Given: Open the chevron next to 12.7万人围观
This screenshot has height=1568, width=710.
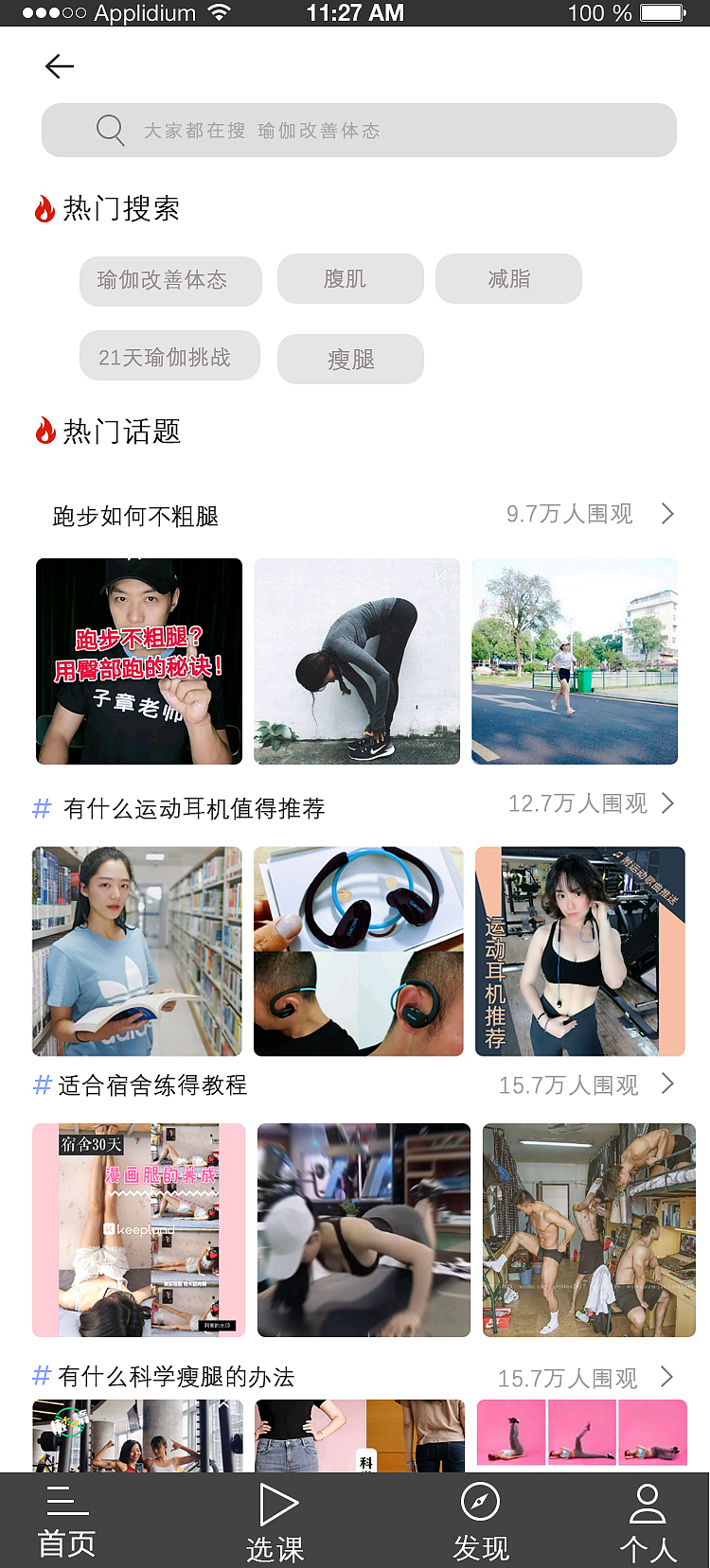Looking at the screenshot, I should [x=671, y=803].
